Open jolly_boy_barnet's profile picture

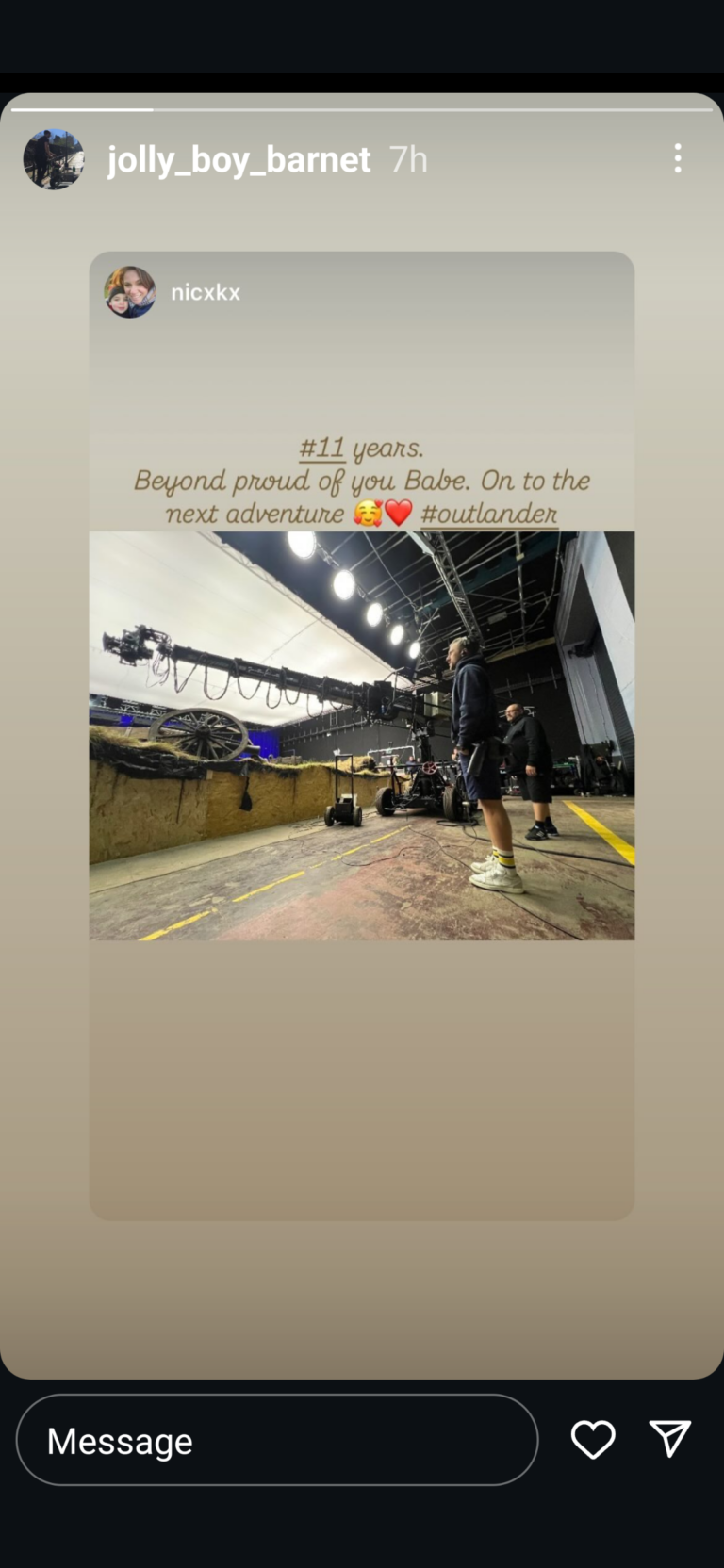click(54, 159)
